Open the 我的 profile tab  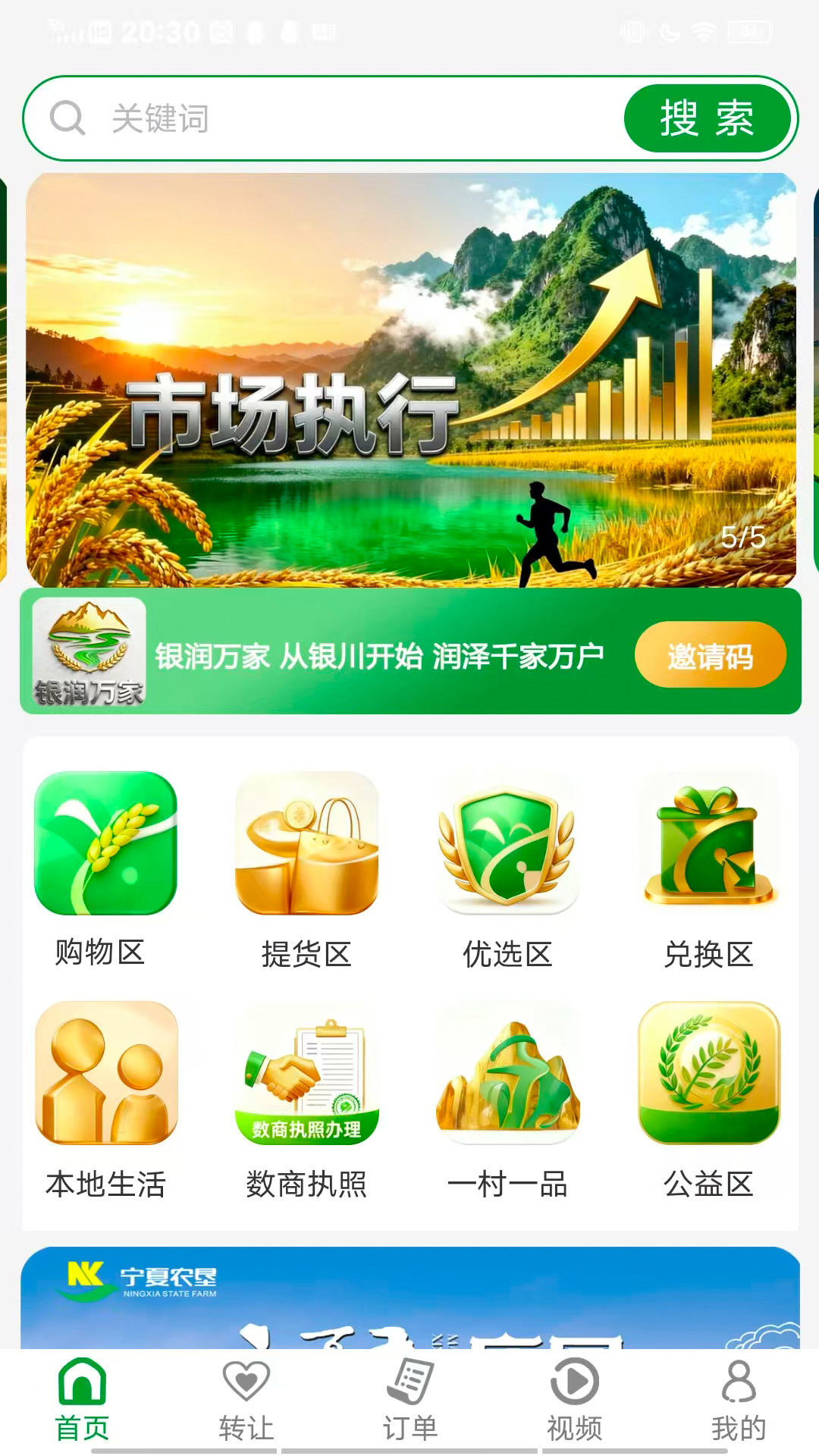[738, 1399]
